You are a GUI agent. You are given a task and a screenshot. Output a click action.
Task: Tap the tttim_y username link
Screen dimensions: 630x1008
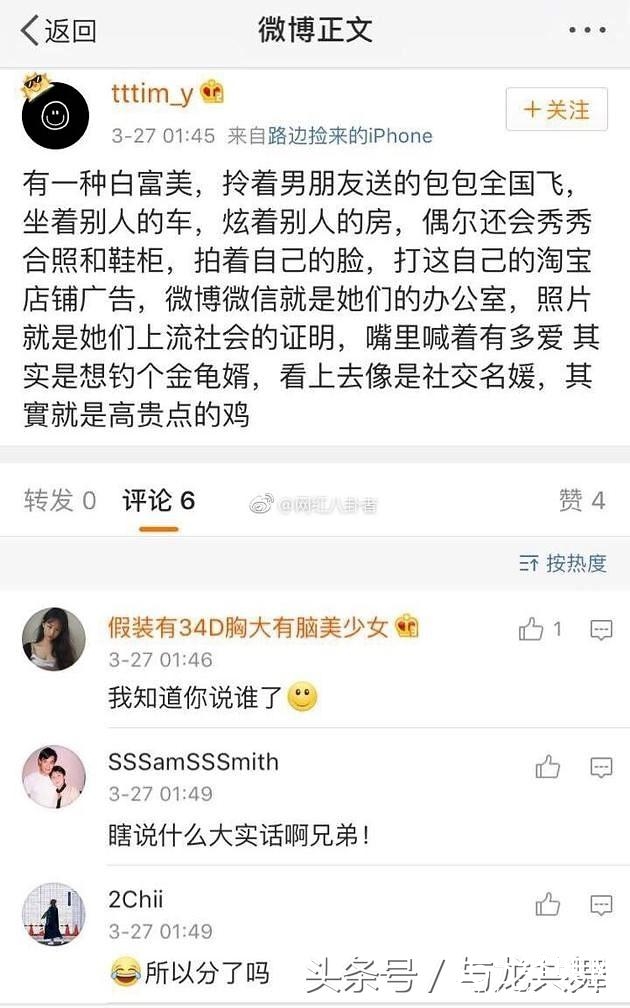[x=151, y=93]
